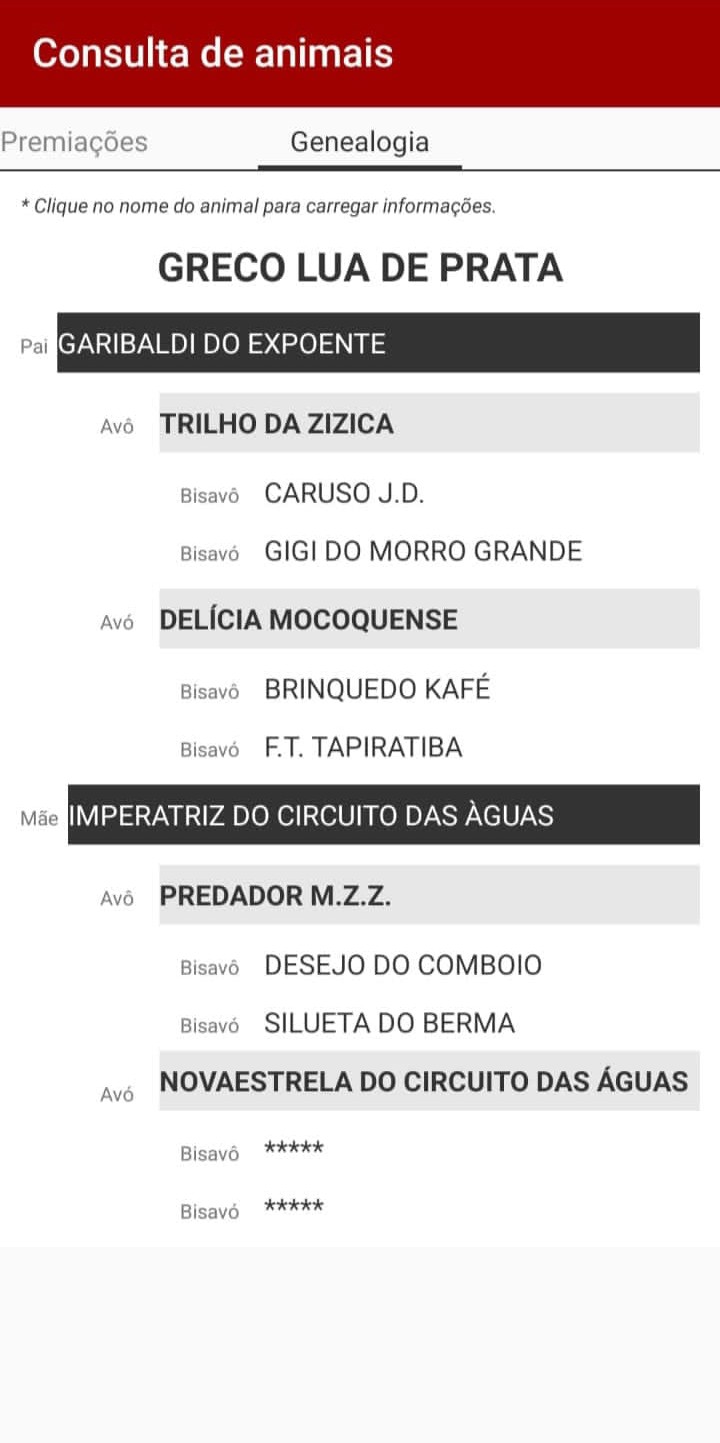Open CARUSO J.D. details
Viewport: 720px width, 1443px height.
[344, 493]
